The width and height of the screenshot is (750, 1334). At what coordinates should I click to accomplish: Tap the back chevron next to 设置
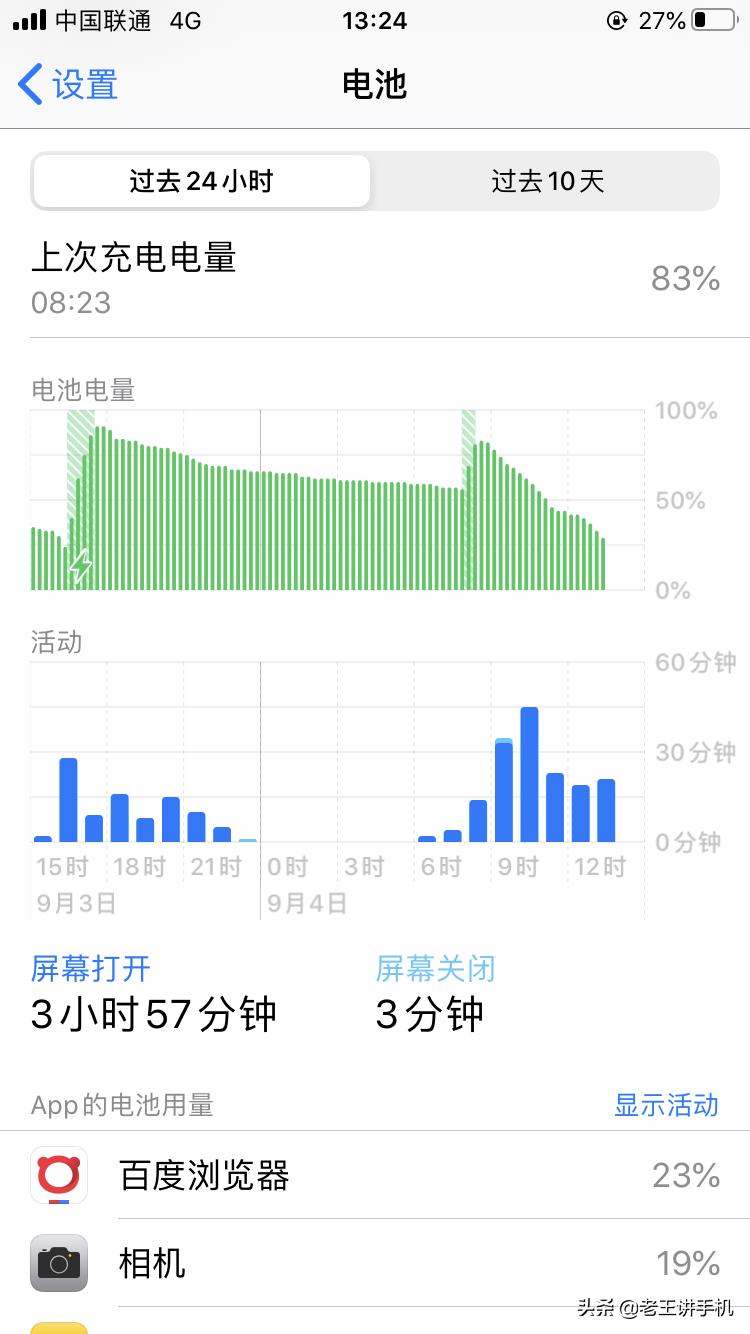pyautogui.click(x=28, y=85)
